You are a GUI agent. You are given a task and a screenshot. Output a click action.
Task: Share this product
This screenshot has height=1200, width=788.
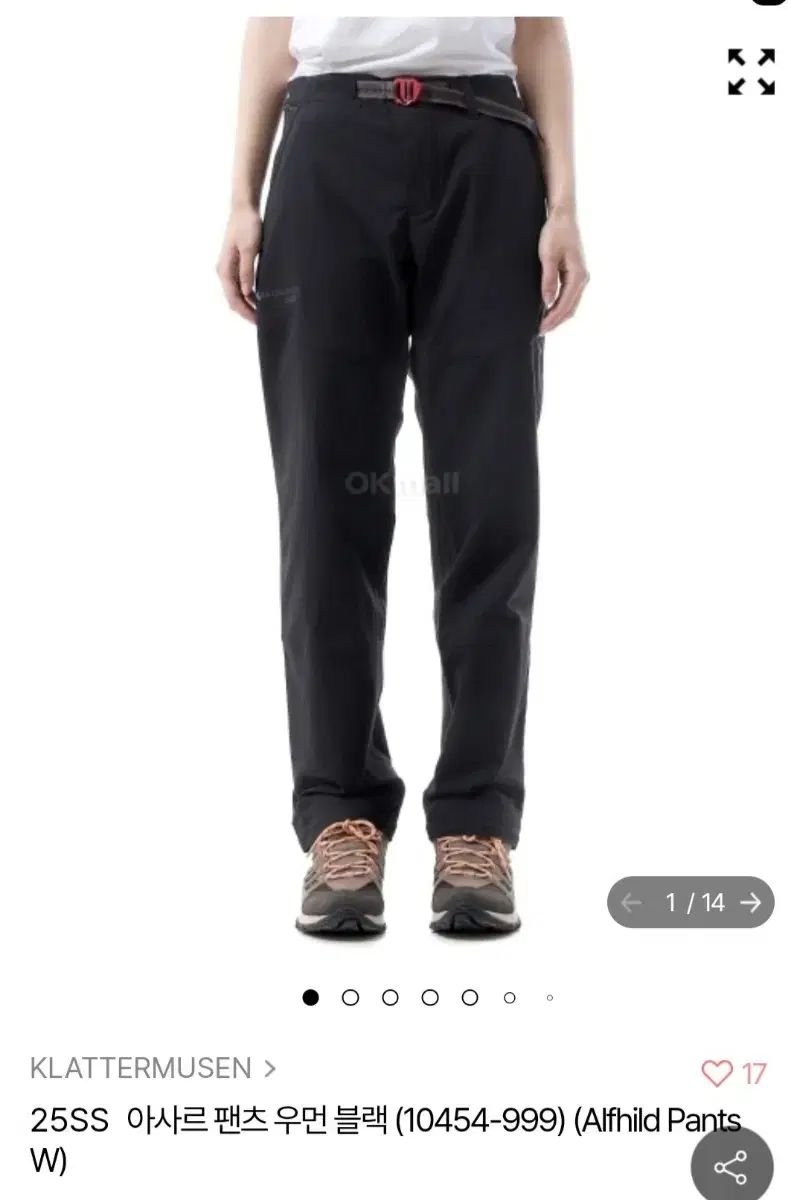[731, 1166]
